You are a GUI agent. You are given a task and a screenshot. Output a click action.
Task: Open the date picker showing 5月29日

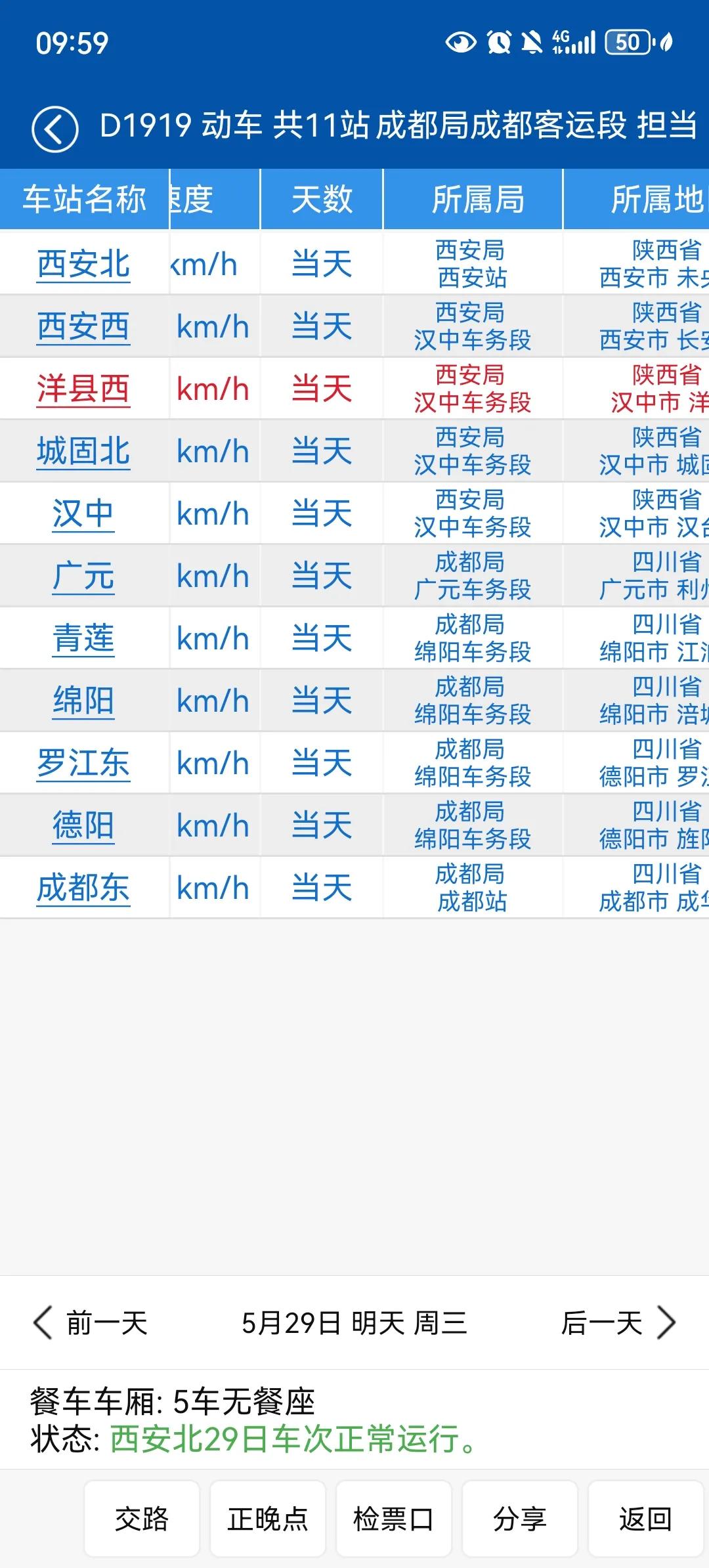[x=354, y=1323]
